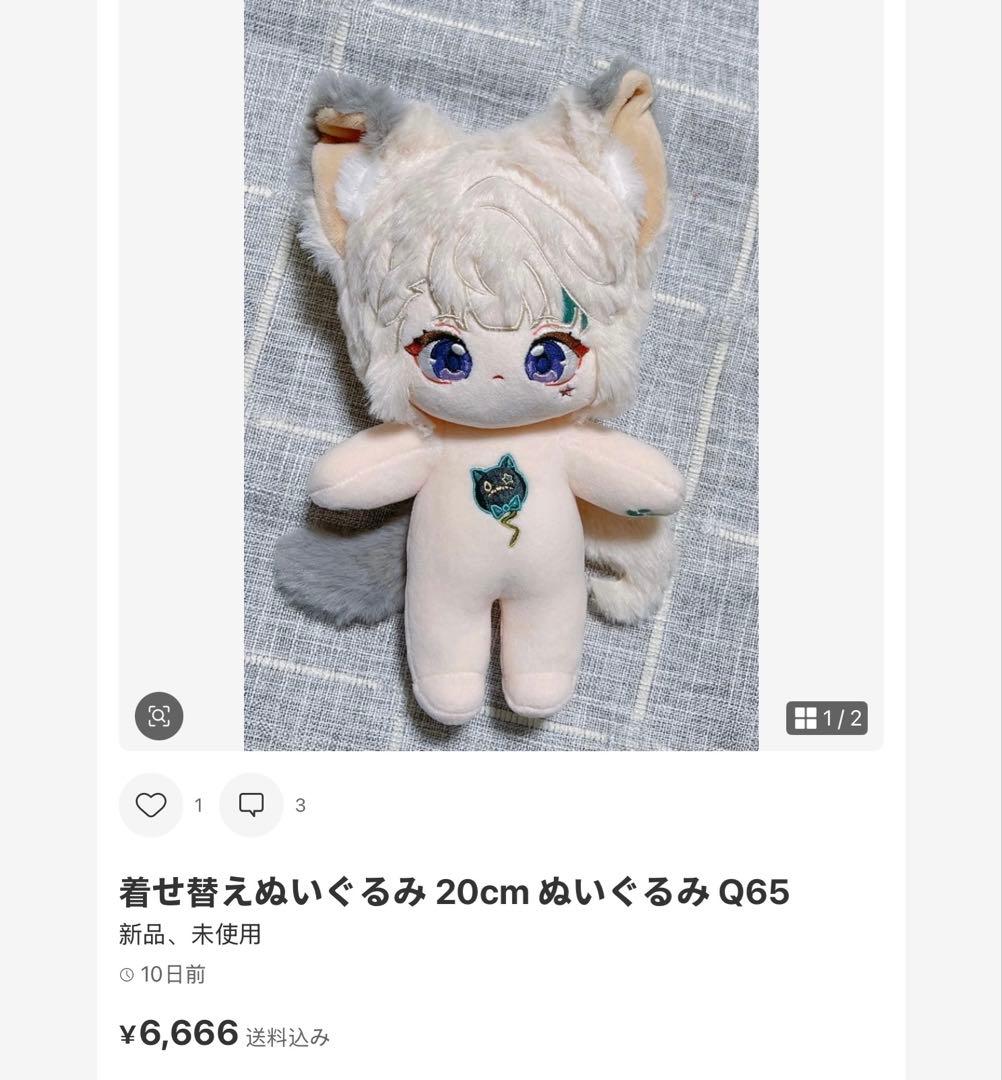1002x1080 pixels.
Task: Tap the grid icon in the photo counter
Action: [806, 718]
